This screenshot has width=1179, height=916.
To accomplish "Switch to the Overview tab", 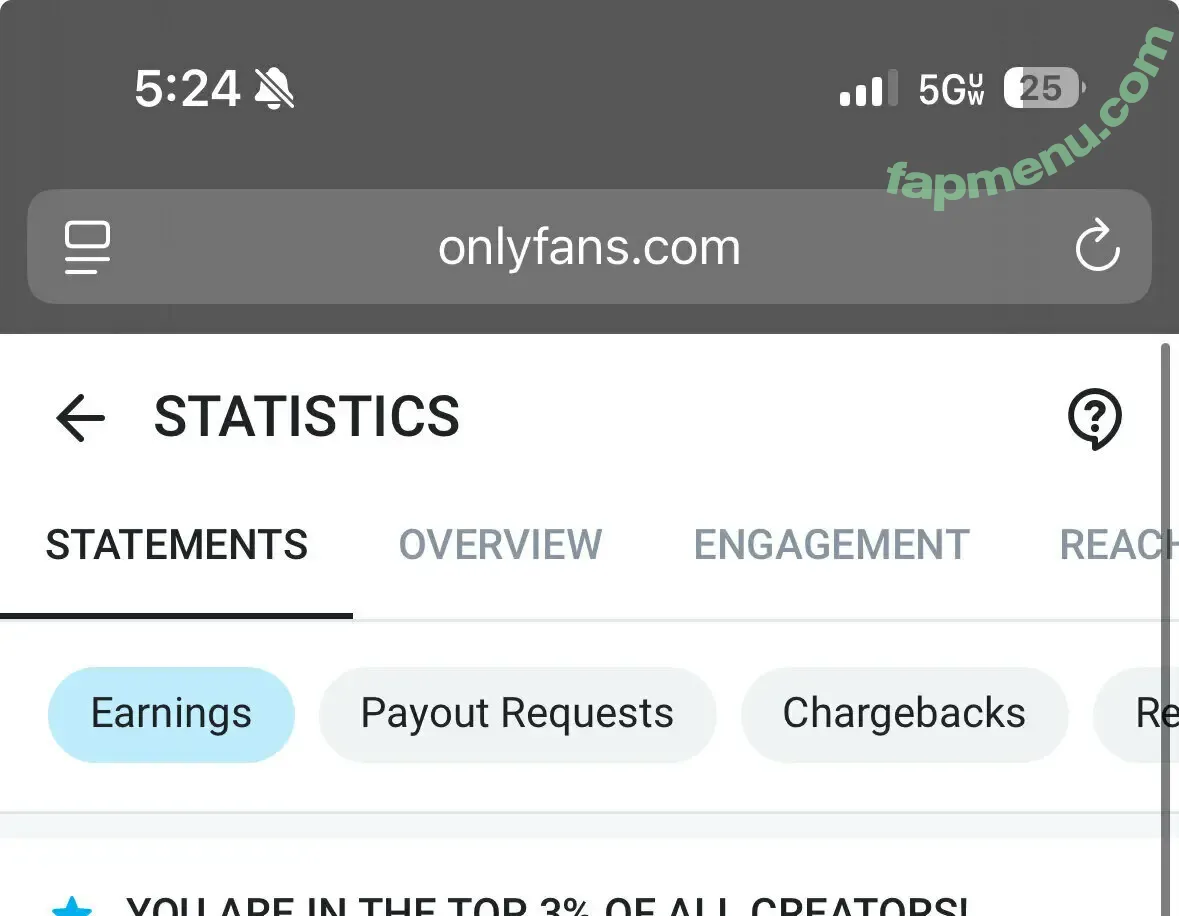I will tap(500, 545).
